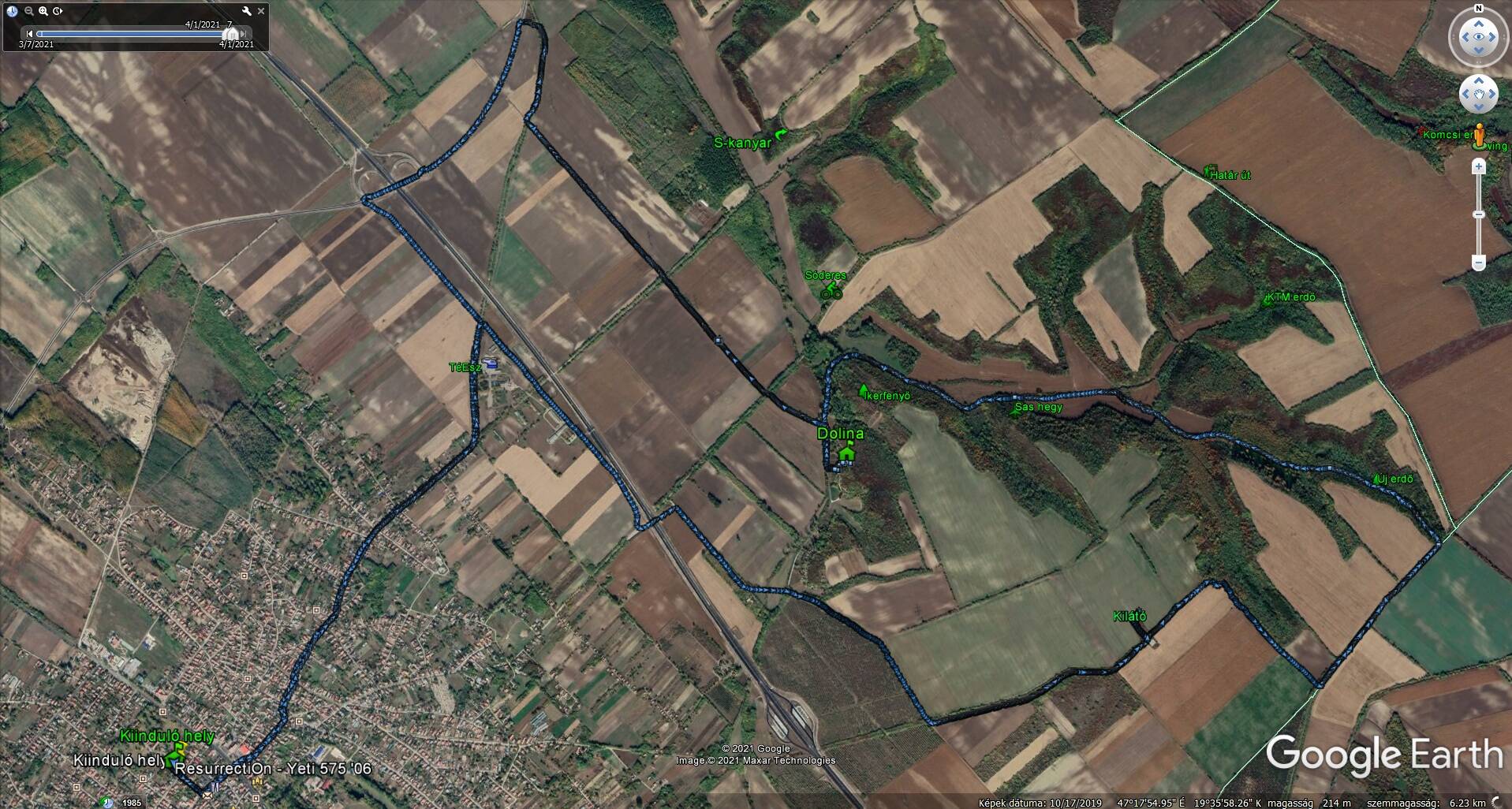Zoom out with the bottom minus button
Image resolution: width=1512 pixels, height=809 pixels.
pyautogui.click(x=1479, y=263)
